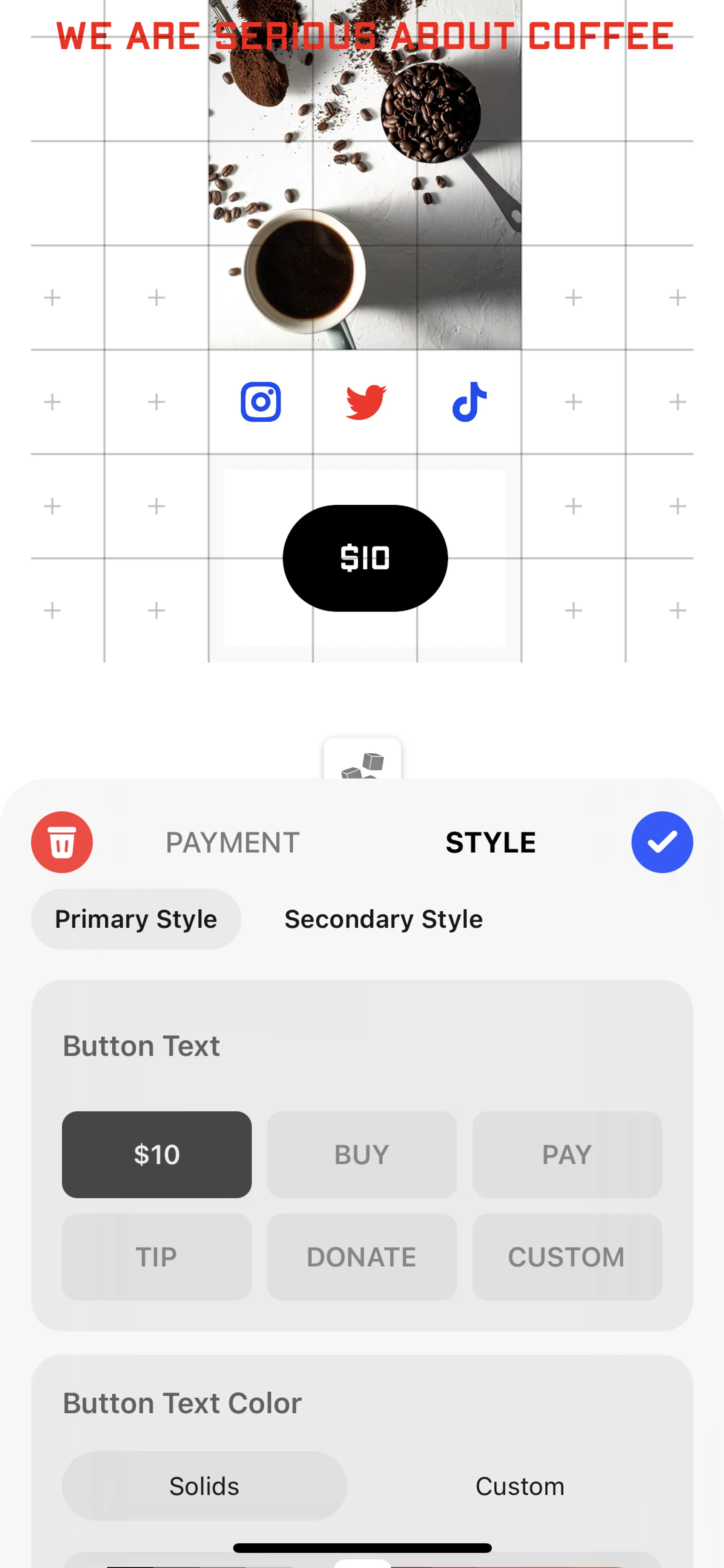Viewport: 724px width, 1568px height.
Task: Switch to Secondary Style
Action: pyautogui.click(x=383, y=918)
